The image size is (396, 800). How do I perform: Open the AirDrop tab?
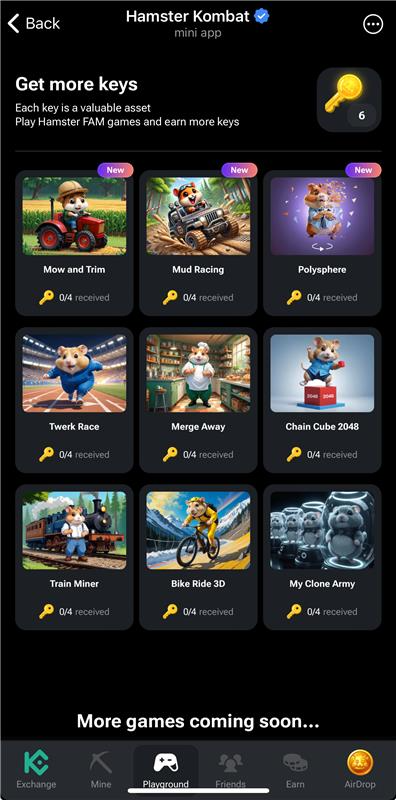tap(360, 770)
